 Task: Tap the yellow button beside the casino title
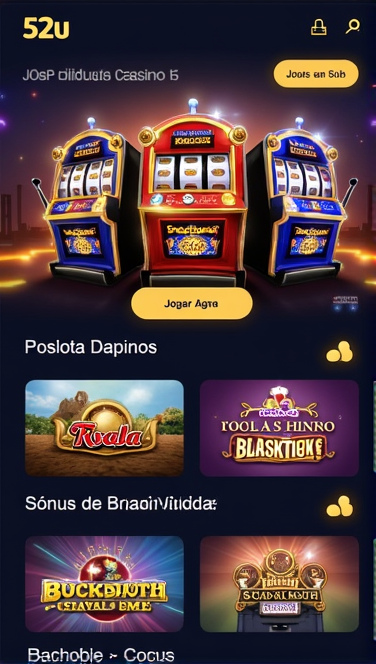[x=316, y=74]
